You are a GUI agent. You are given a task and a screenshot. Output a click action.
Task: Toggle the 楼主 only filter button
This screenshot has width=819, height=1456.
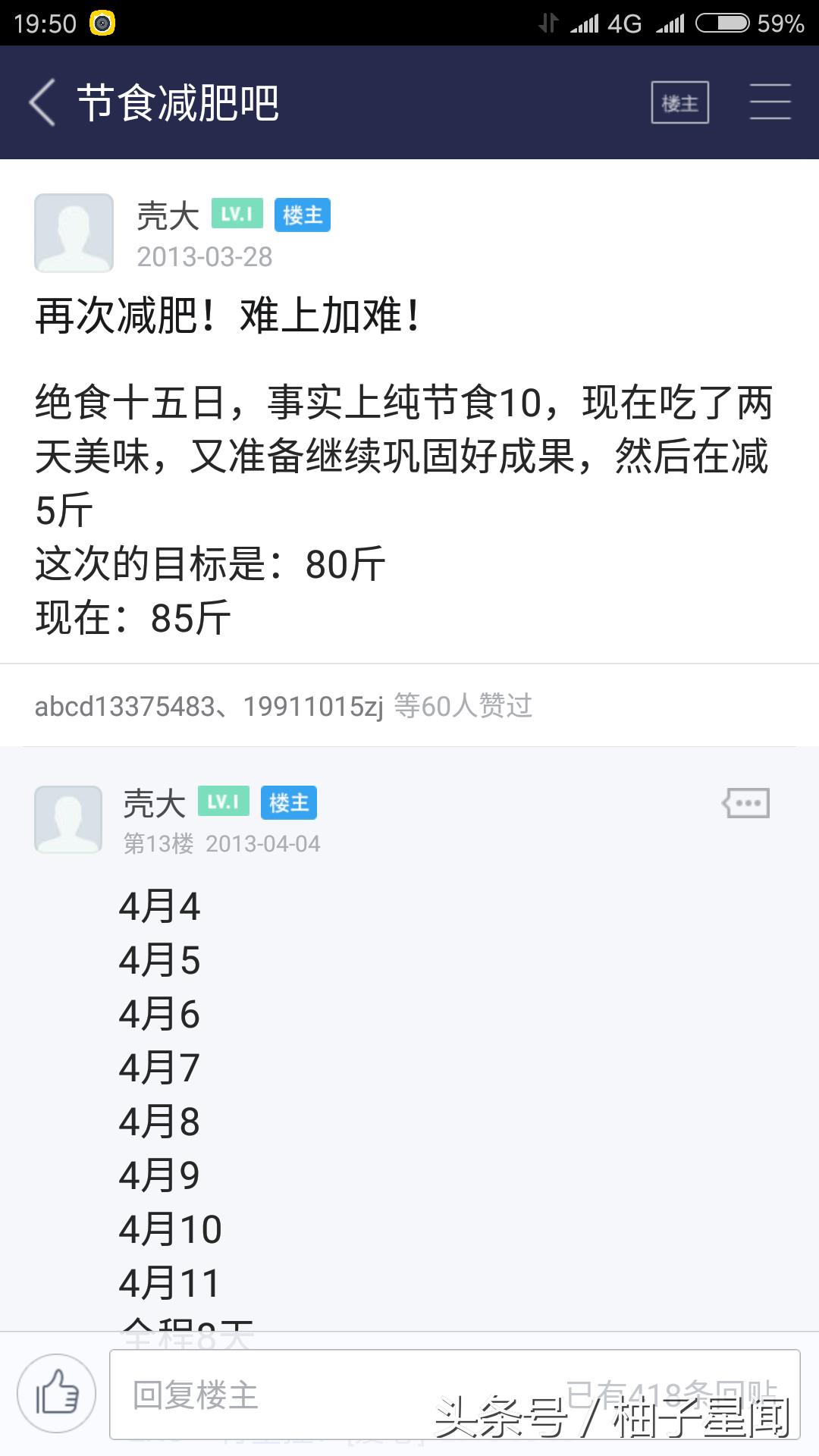point(680,102)
